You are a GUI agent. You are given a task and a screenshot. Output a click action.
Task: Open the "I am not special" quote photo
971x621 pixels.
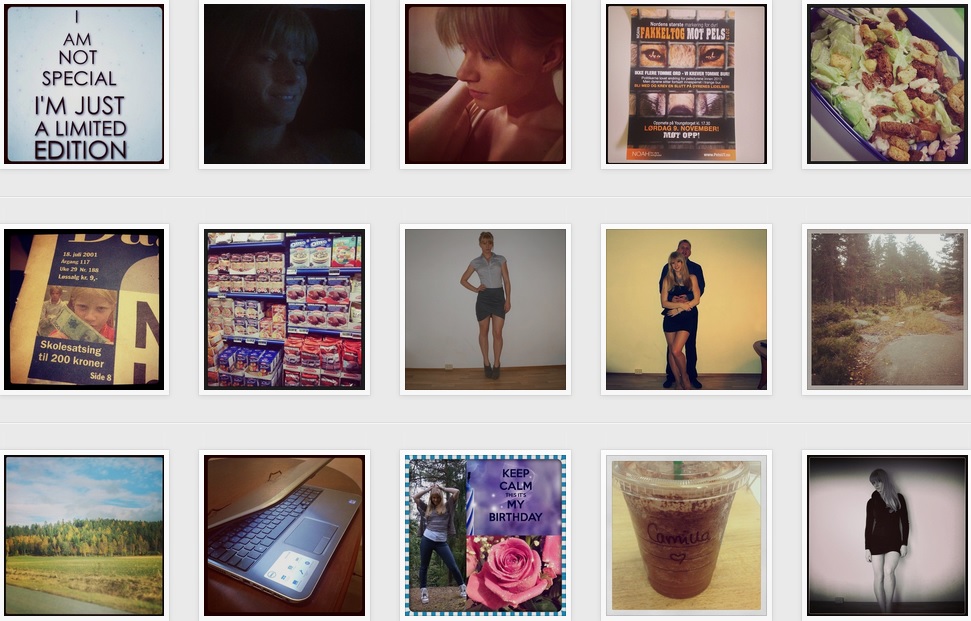coord(84,84)
